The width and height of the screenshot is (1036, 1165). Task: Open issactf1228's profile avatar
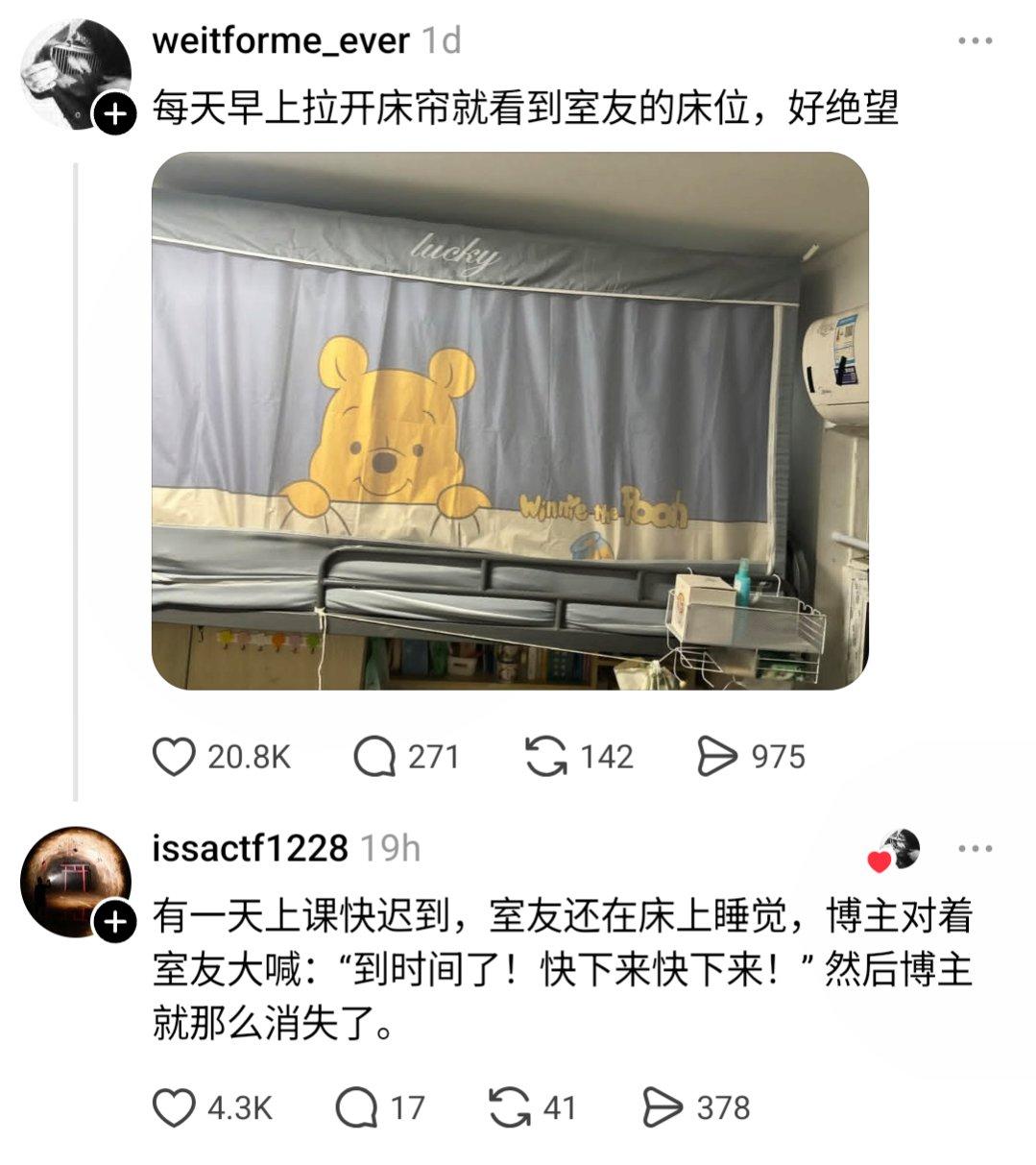click(75, 881)
